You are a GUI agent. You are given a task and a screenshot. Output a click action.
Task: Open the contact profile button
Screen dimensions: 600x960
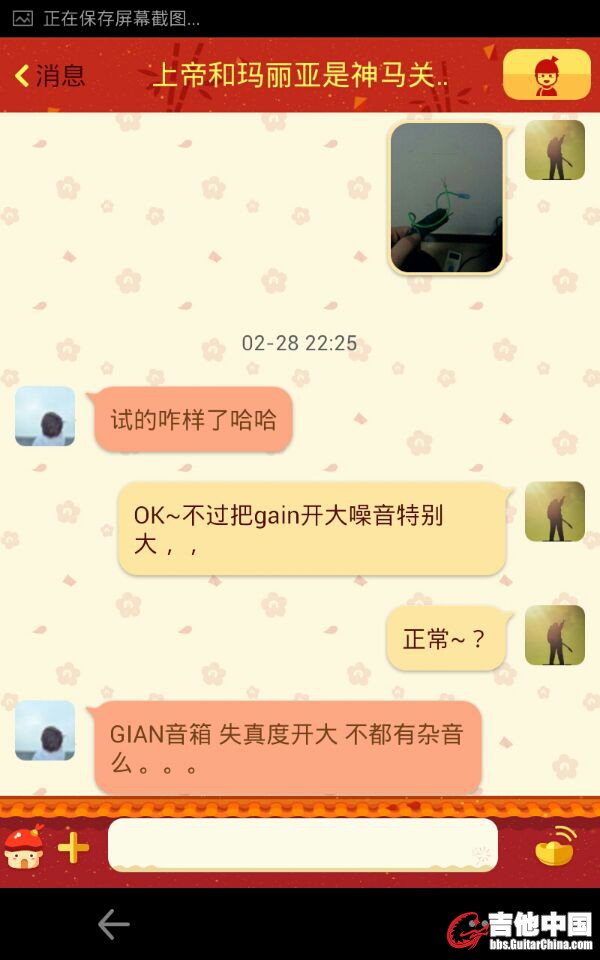point(546,75)
